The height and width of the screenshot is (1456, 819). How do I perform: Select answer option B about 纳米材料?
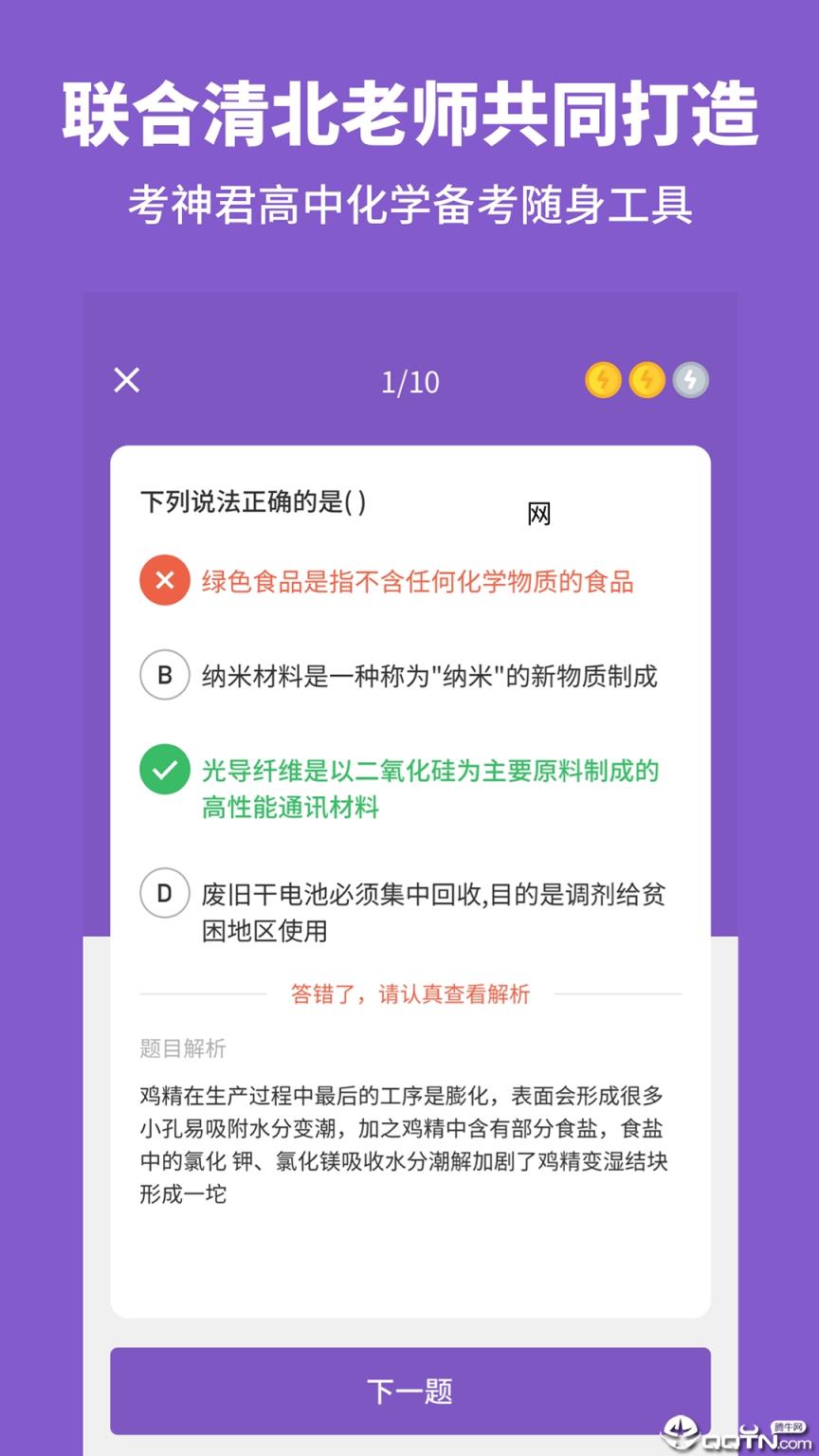(x=427, y=675)
